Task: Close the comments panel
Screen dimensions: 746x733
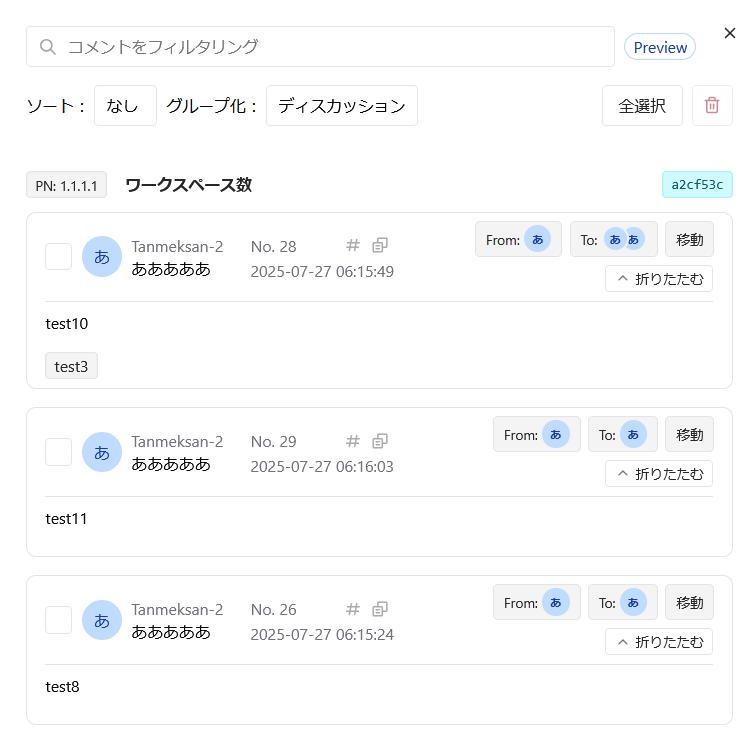Action: pyautogui.click(x=730, y=33)
